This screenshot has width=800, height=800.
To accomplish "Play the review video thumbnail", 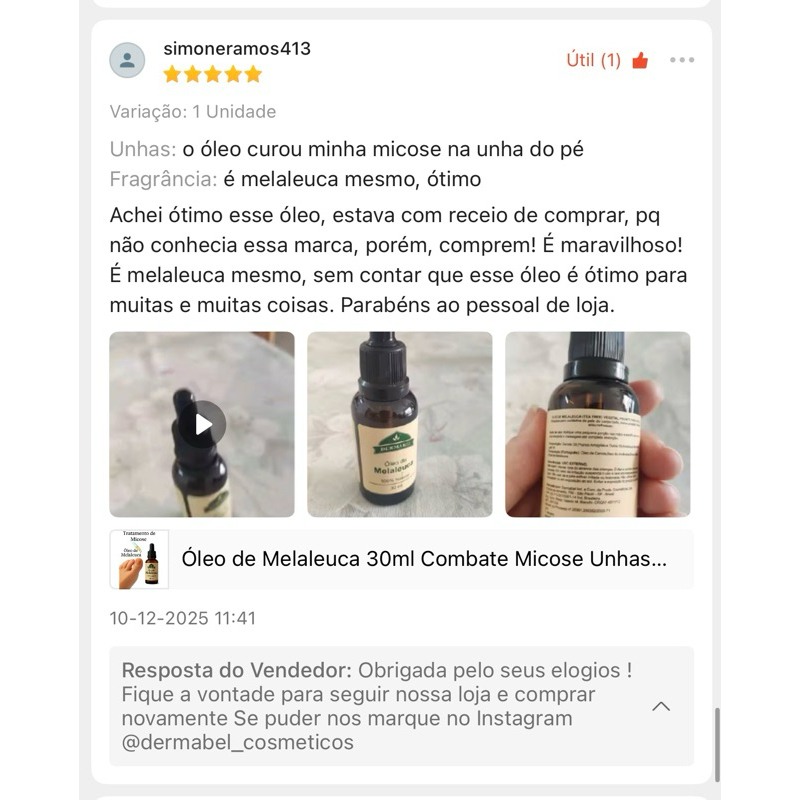I will 202,424.
